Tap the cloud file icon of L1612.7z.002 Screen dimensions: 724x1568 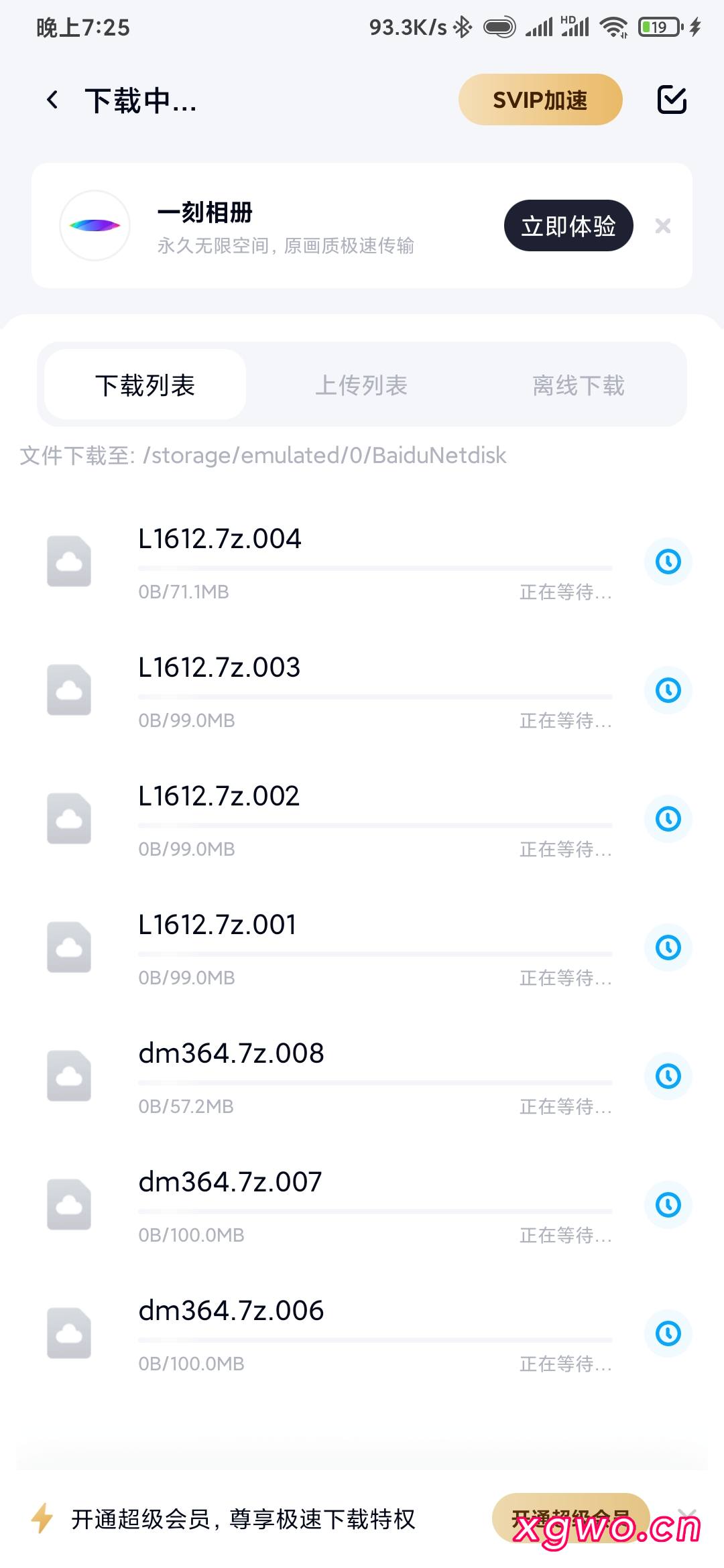68,819
